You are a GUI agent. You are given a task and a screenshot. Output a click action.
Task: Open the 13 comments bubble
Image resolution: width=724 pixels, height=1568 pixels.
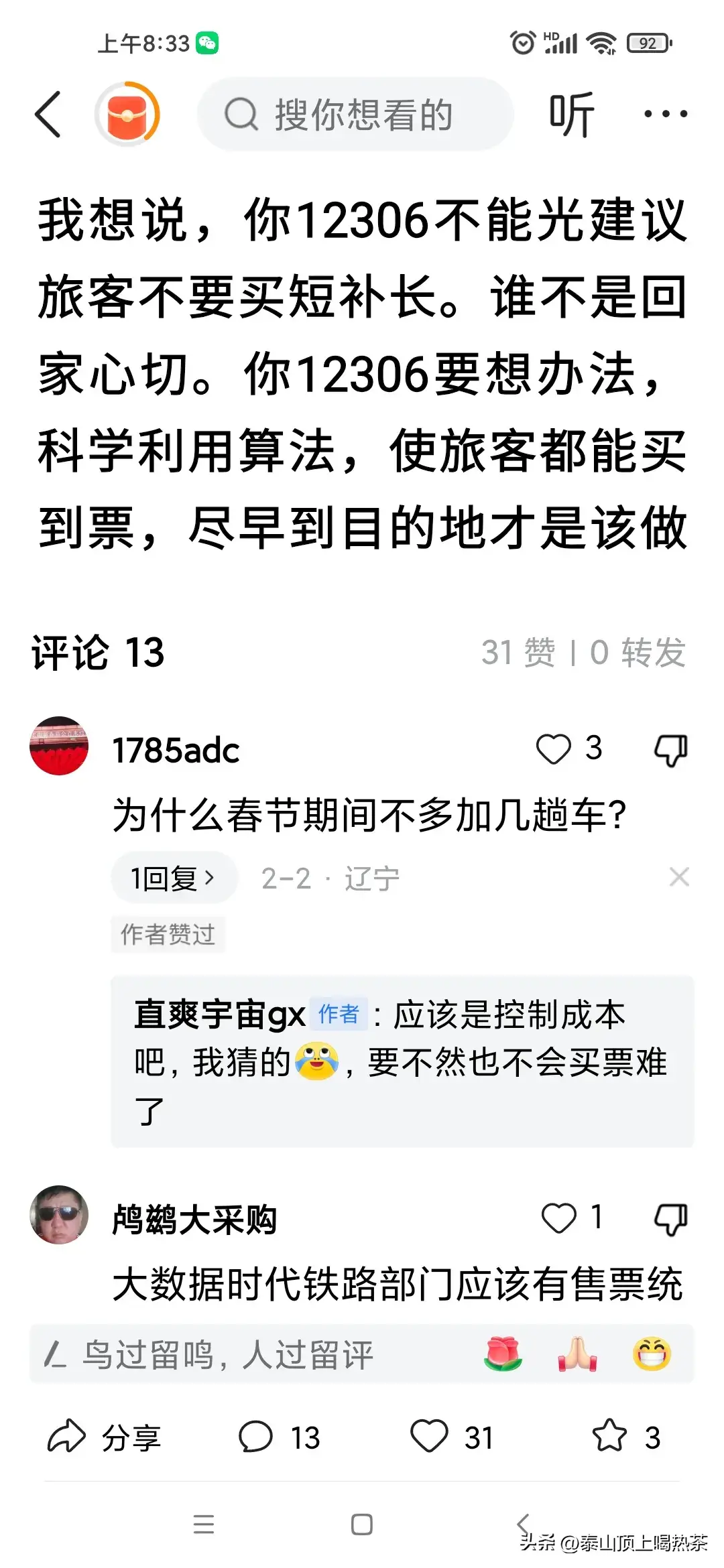point(280,1437)
